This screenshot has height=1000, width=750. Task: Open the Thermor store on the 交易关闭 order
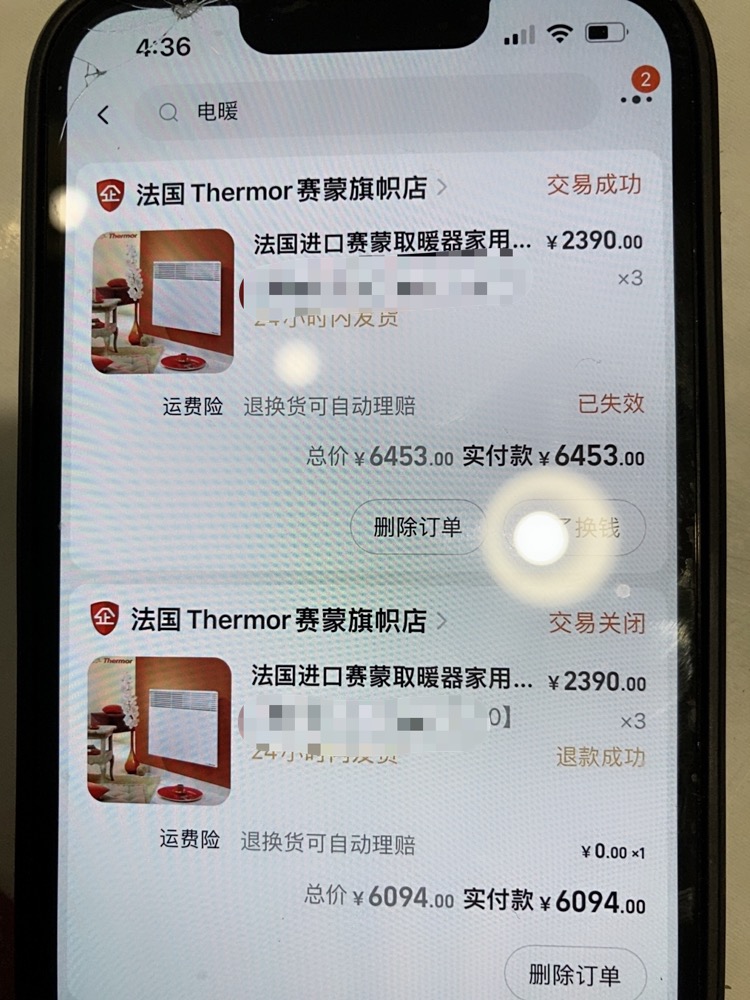tap(277, 621)
